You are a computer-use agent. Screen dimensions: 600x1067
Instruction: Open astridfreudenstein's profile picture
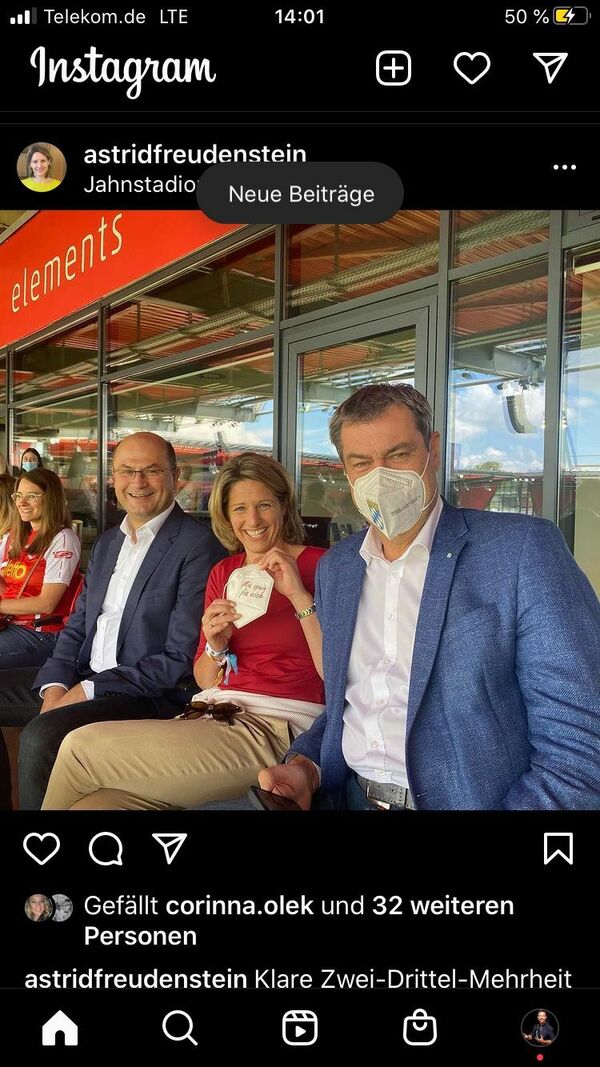click(x=41, y=167)
